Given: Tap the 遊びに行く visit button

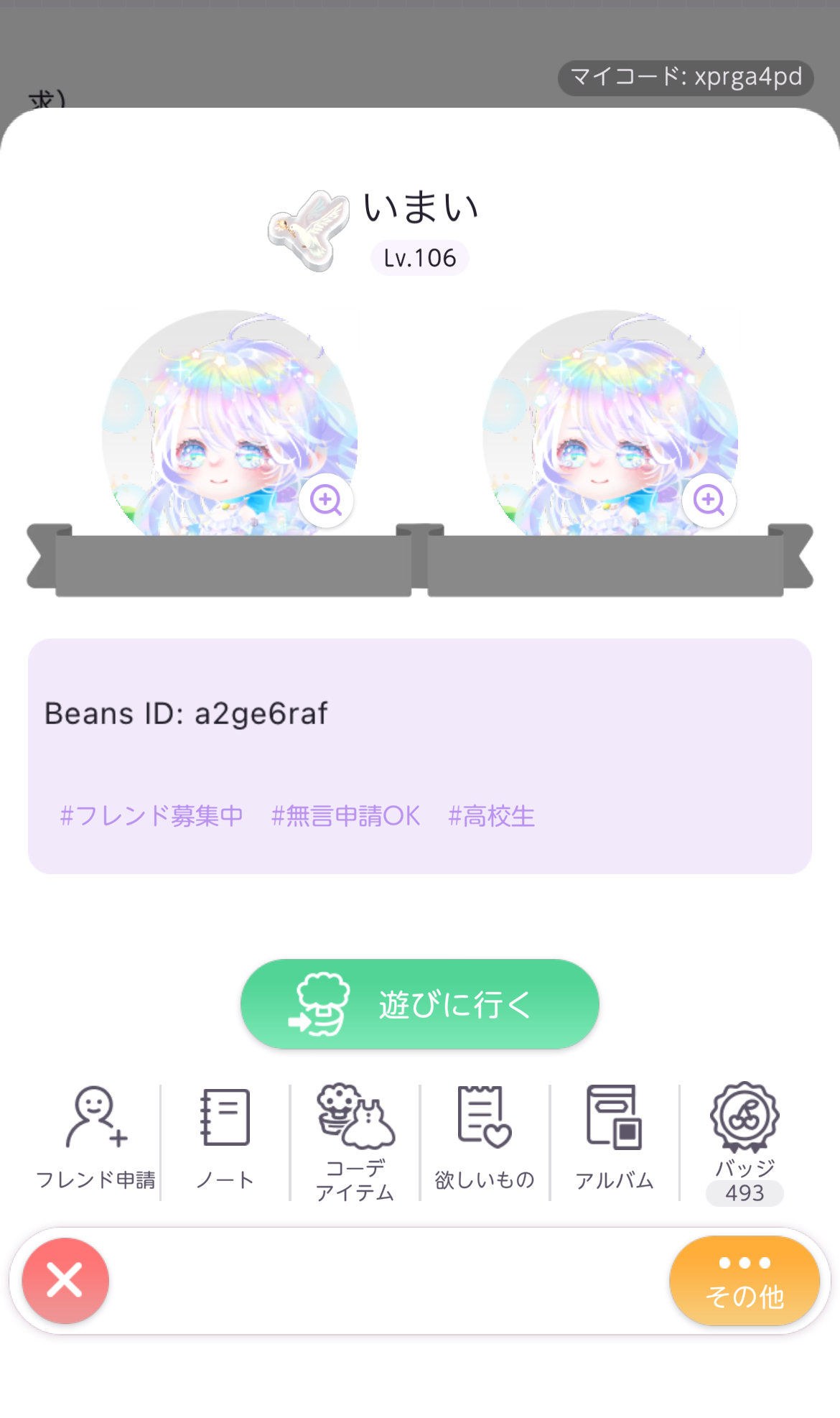Looking at the screenshot, I should (419, 1004).
